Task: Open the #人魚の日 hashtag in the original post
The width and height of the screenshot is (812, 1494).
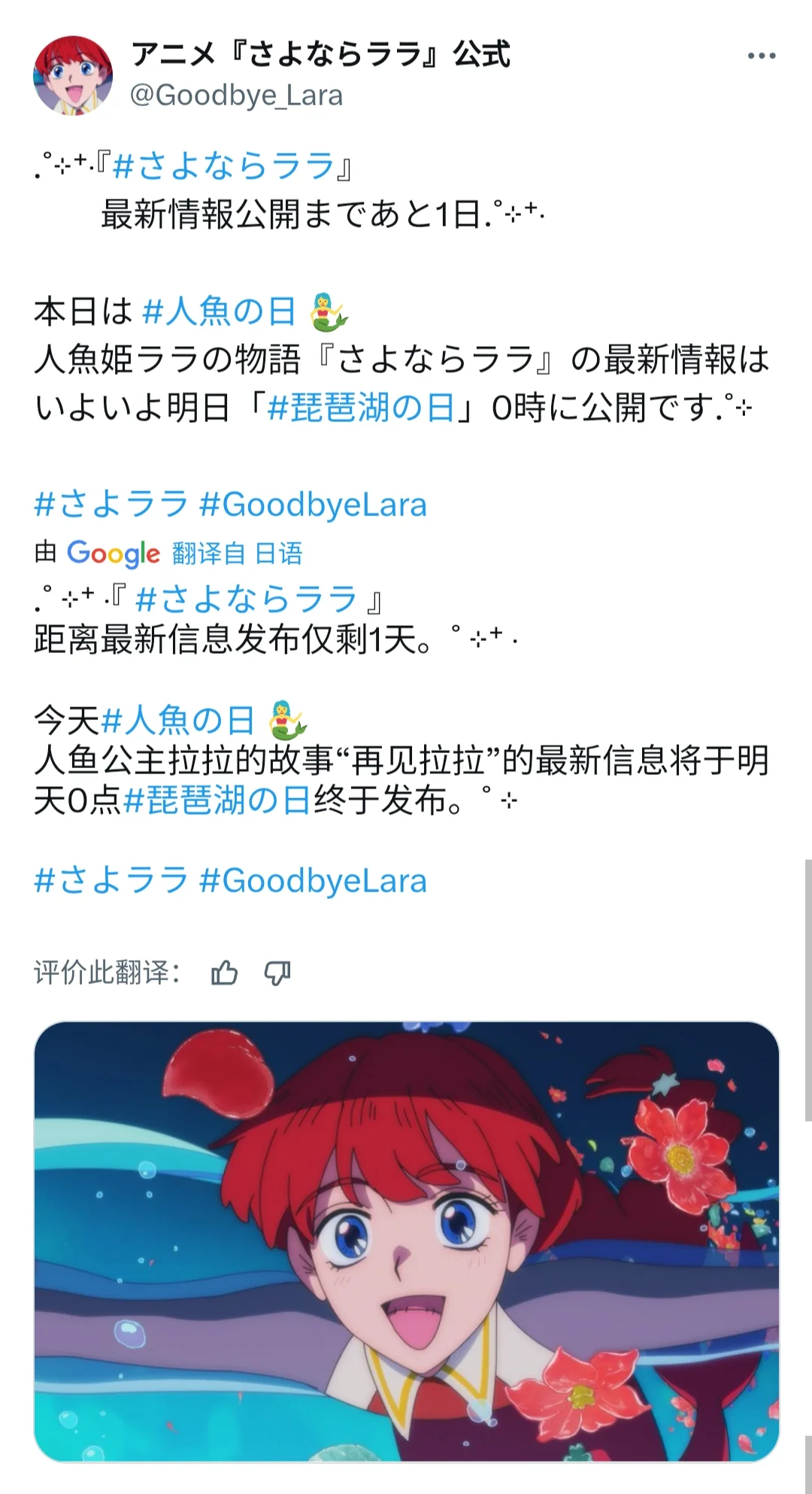Action: (219, 311)
